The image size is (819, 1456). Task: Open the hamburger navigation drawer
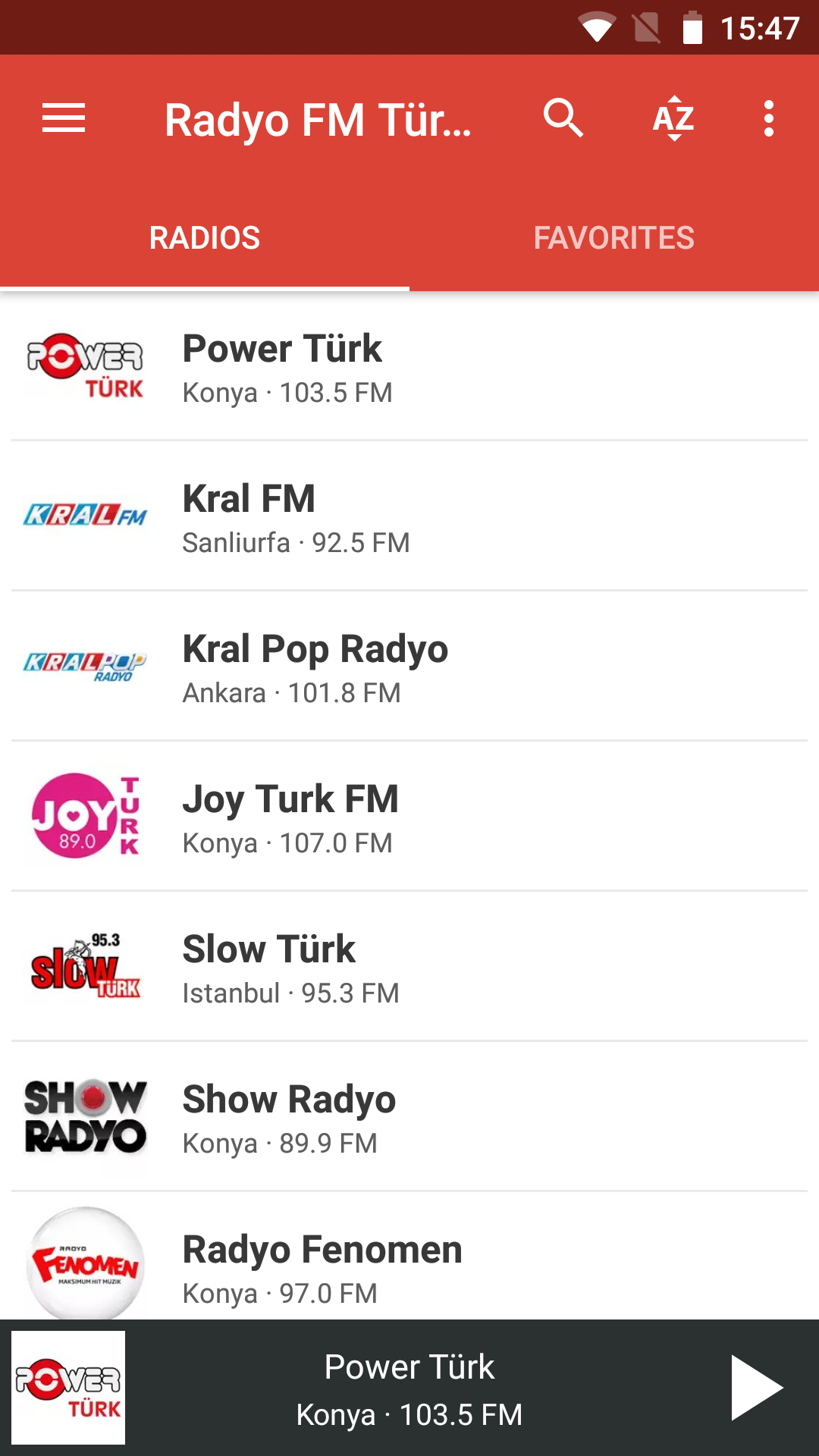pos(64,119)
